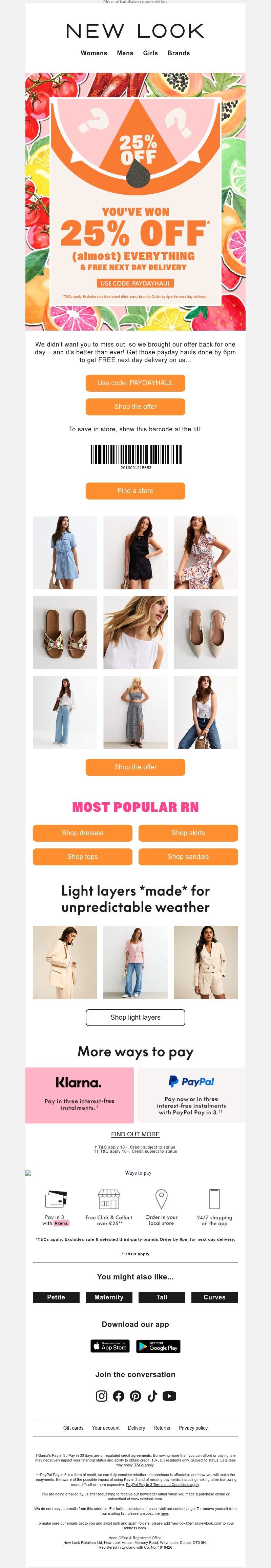271x1568 pixels.
Task: Get the app on Google Play
Action: point(158,1346)
